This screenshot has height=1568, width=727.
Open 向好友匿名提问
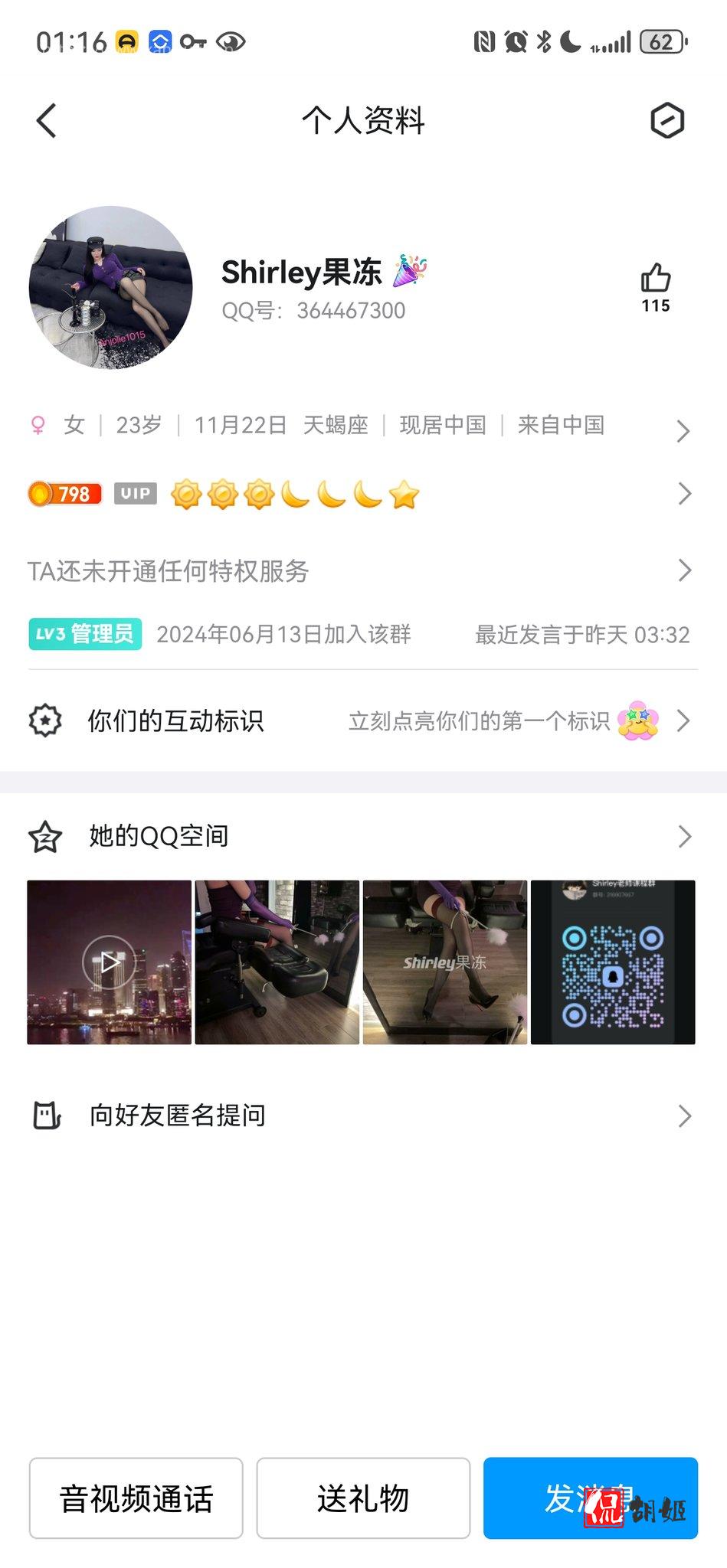(360, 1116)
